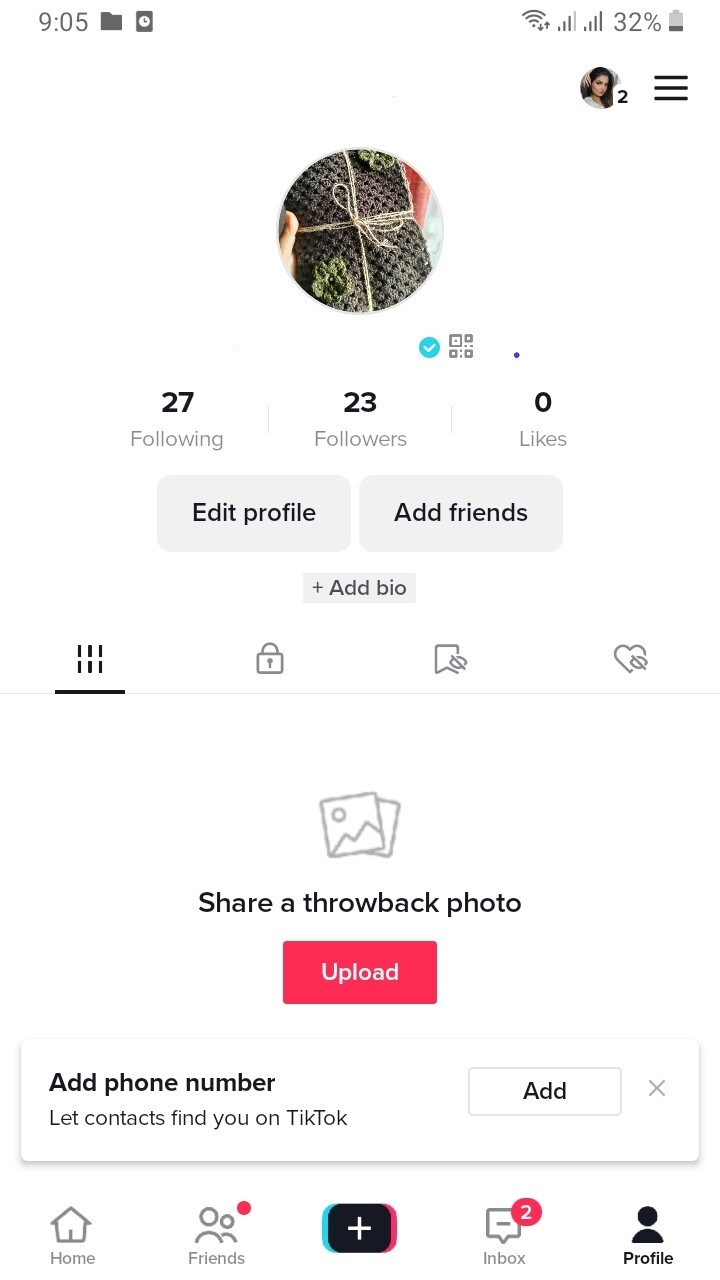
Task: Open the profile QR code icon
Action: pos(461,347)
